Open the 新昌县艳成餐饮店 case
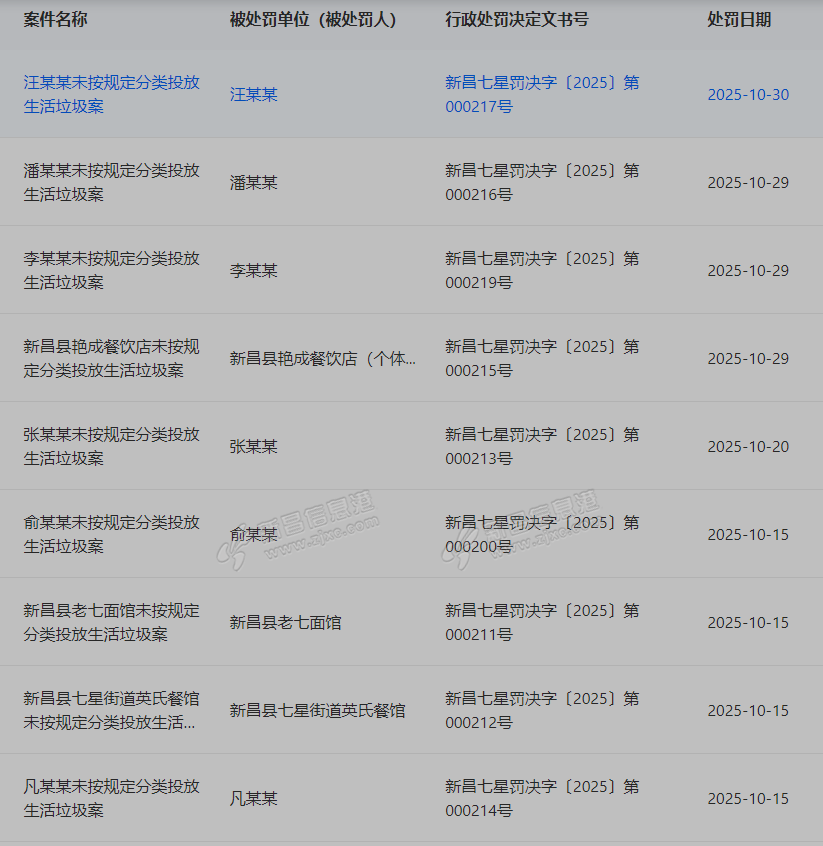 click(x=111, y=358)
